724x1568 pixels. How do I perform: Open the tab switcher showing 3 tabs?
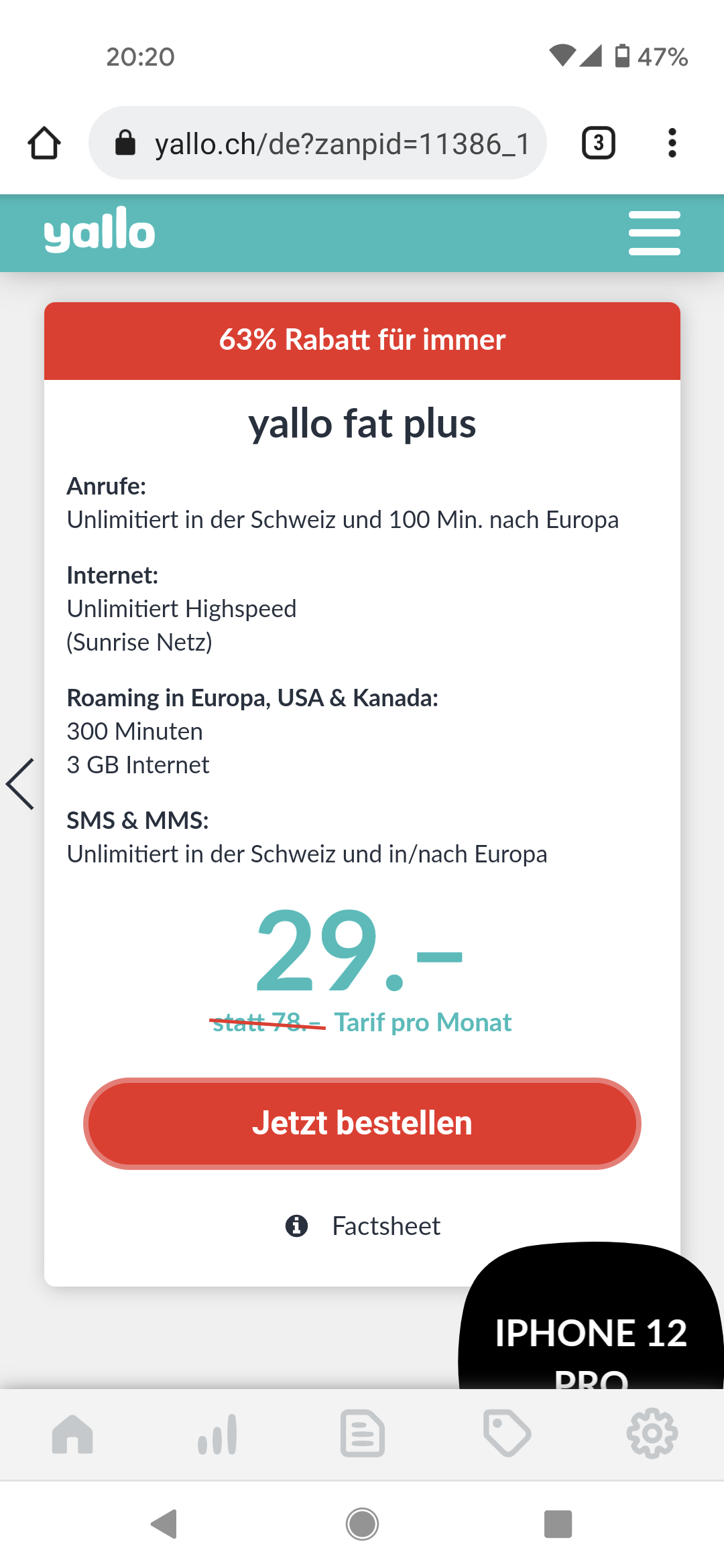pos(598,143)
